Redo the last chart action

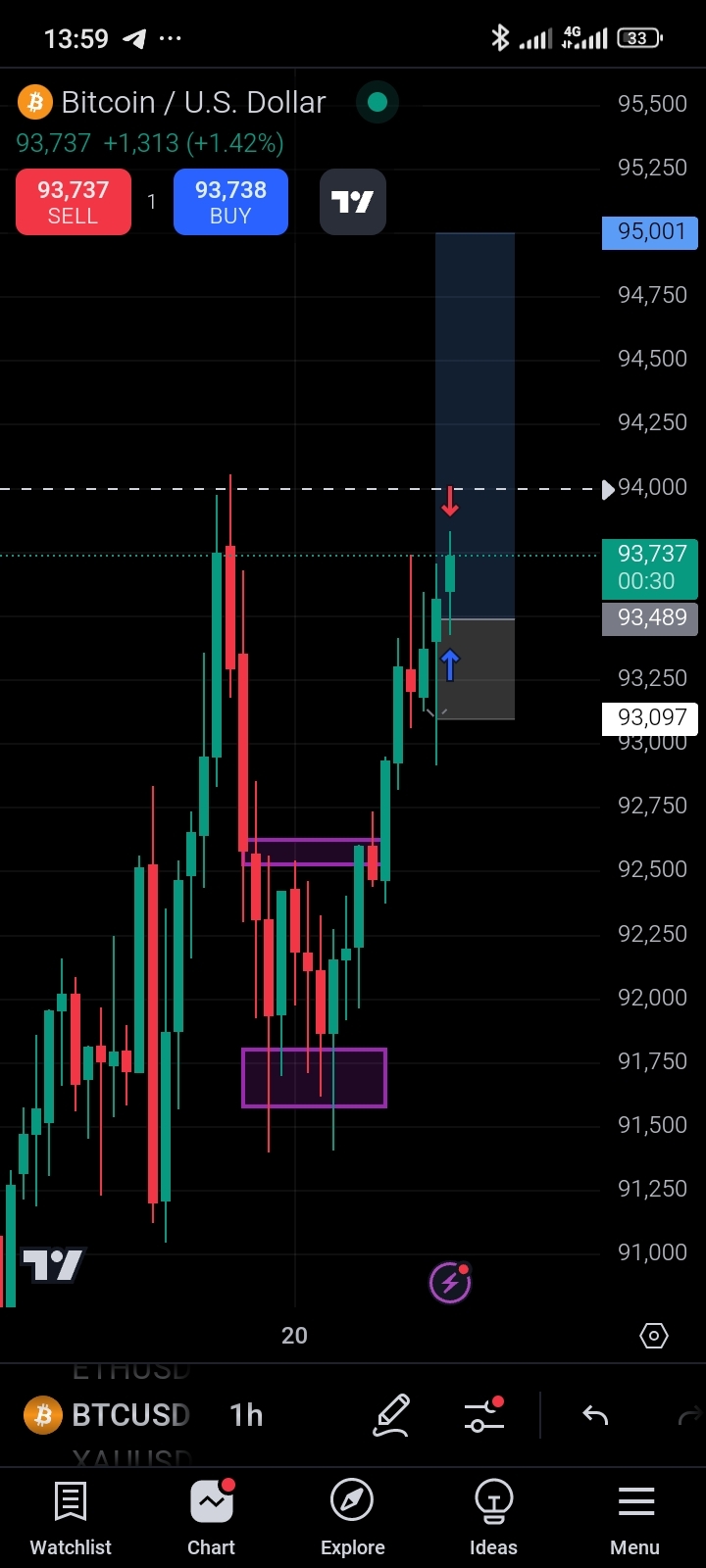(689, 1415)
